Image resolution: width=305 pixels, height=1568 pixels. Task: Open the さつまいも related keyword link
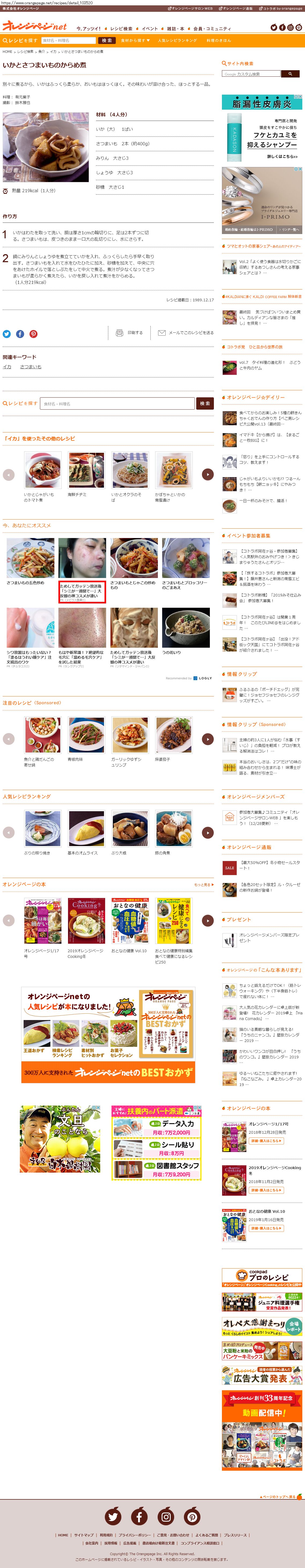31,367
